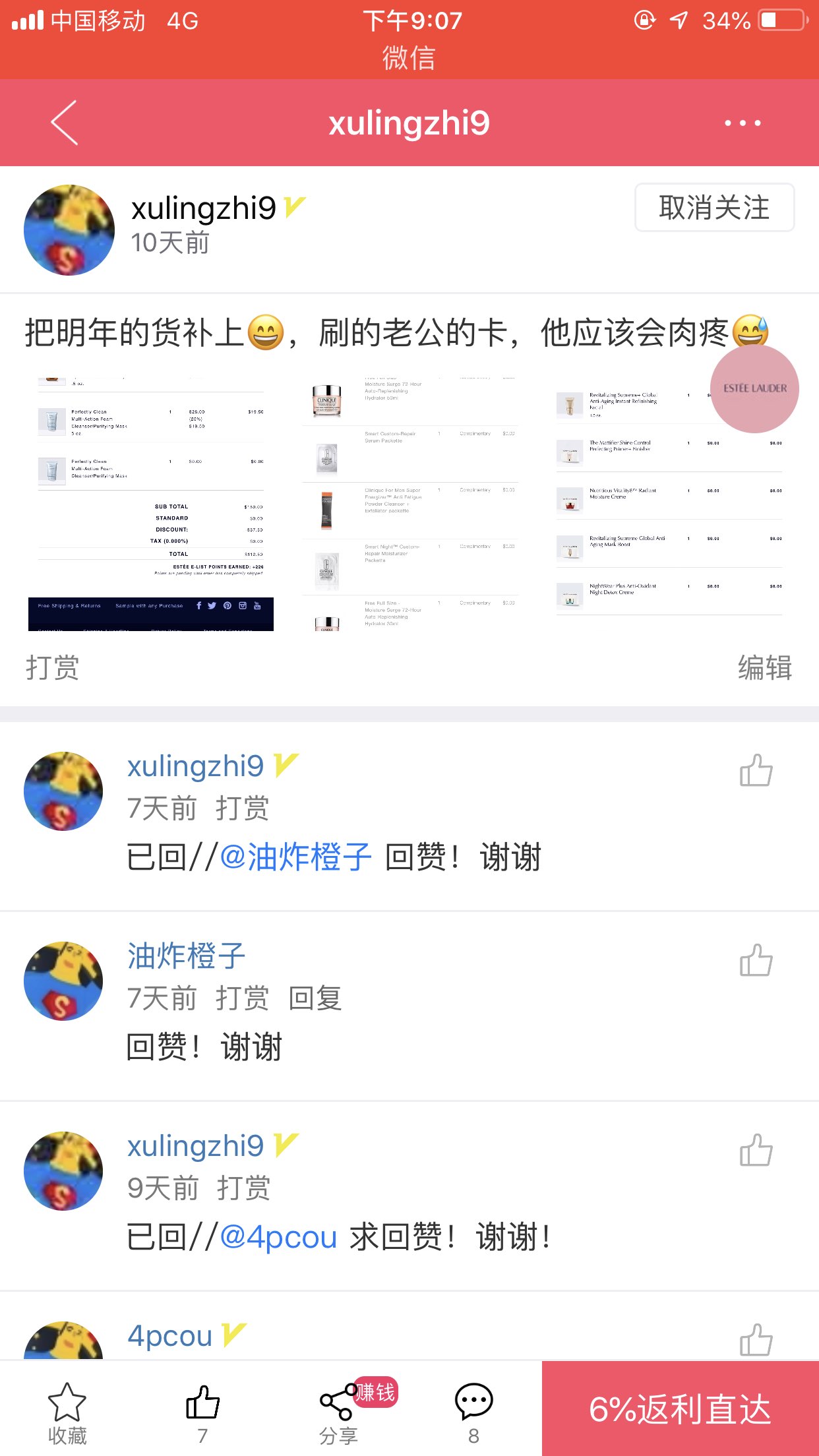Like the comment replying to @油炸橙子

click(756, 770)
